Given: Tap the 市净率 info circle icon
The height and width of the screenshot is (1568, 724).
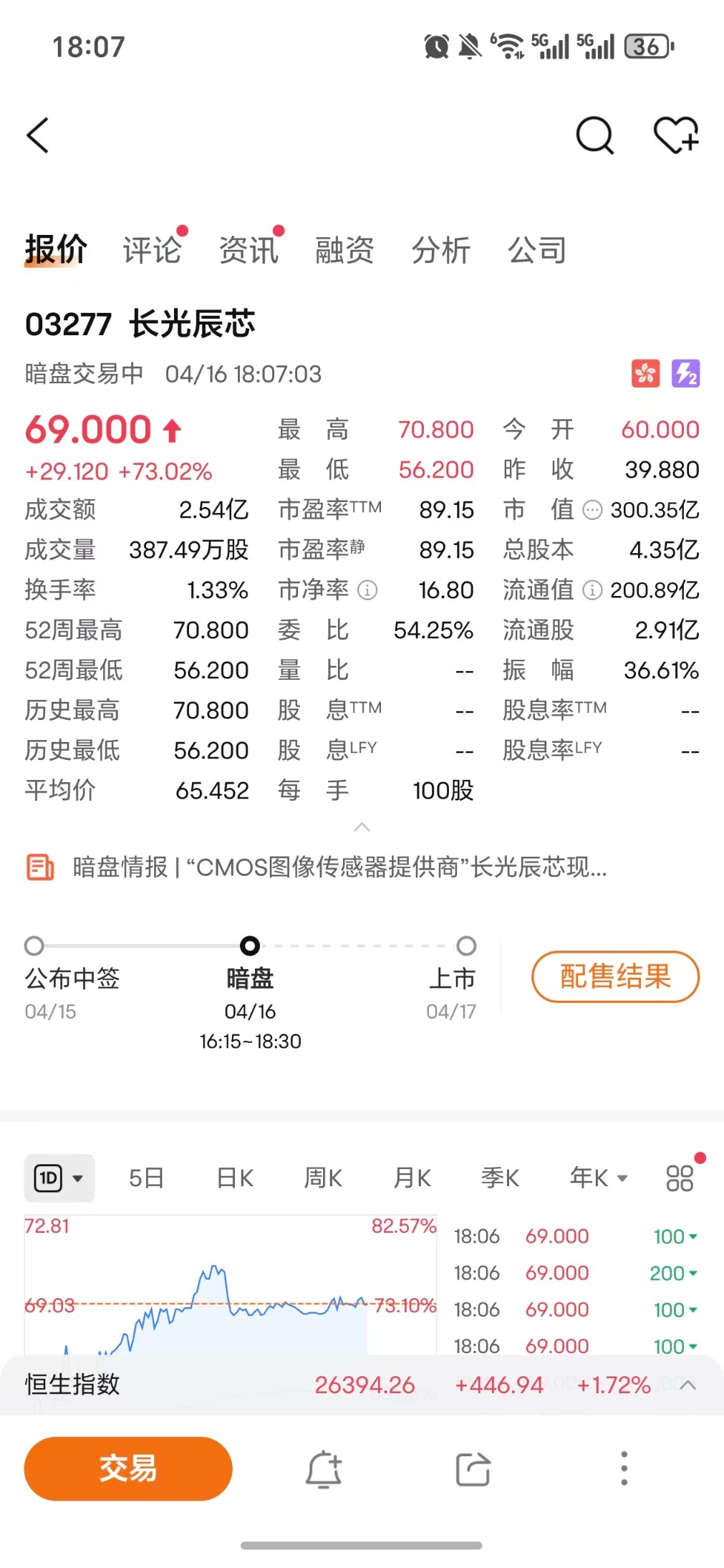Looking at the screenshot, I should point(368,590).
